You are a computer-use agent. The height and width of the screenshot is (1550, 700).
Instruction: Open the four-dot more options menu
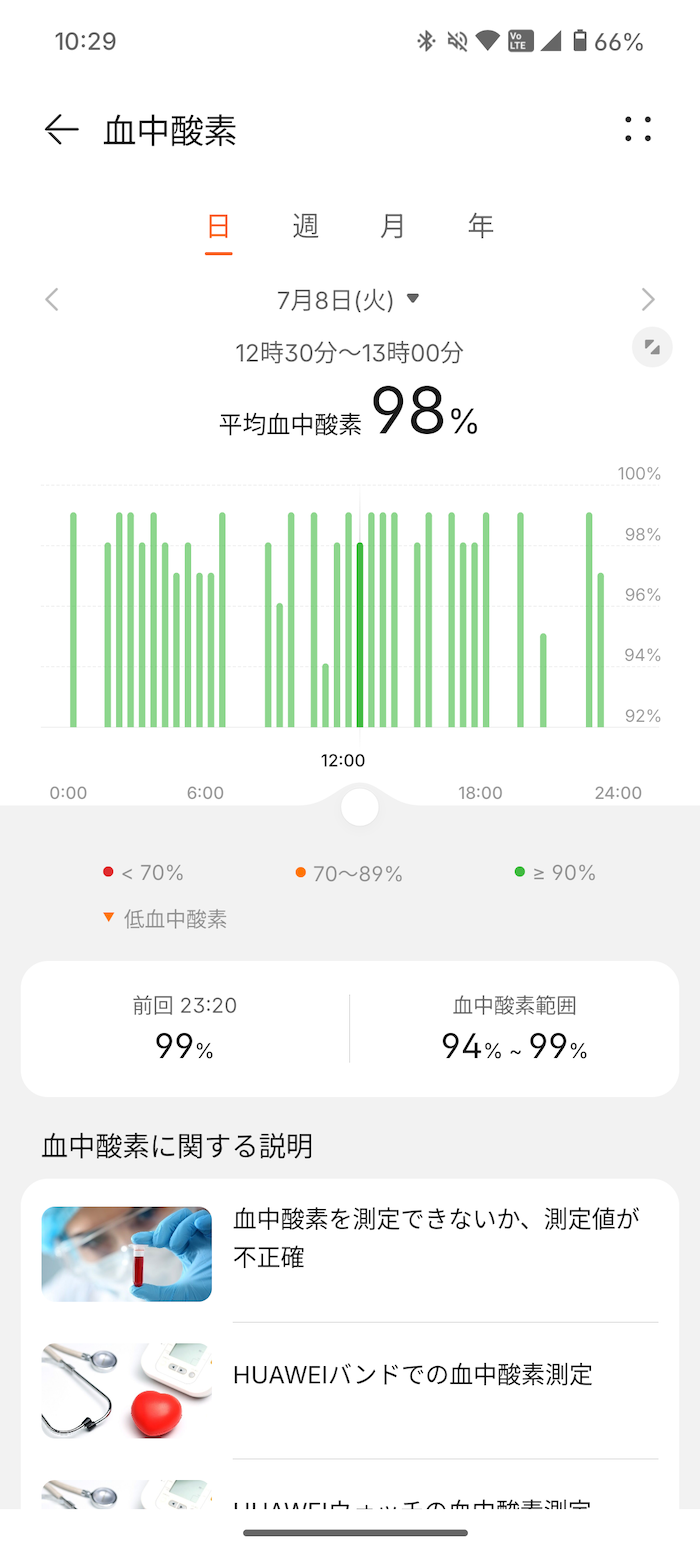click(637, 129)
